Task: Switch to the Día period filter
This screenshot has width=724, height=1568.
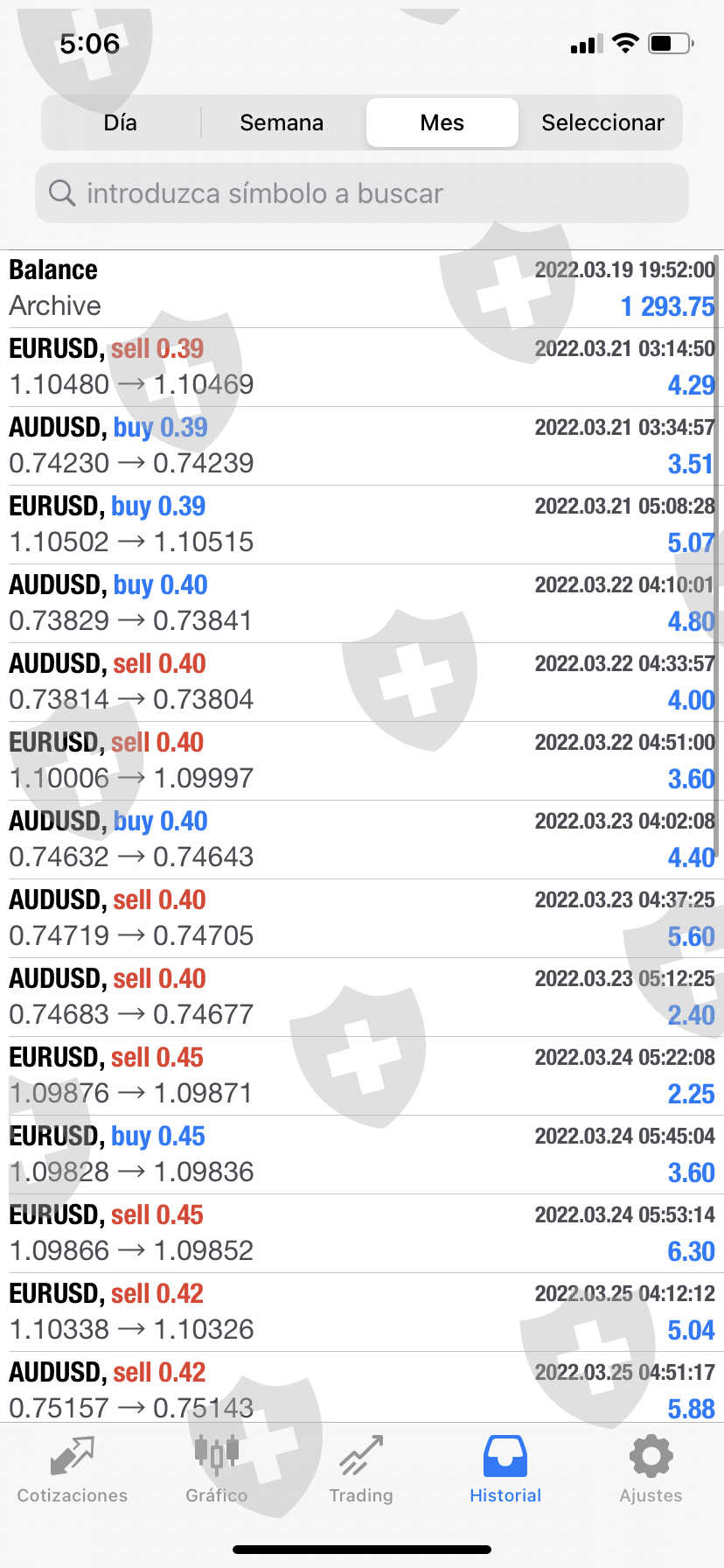Action: pos(121,122)
